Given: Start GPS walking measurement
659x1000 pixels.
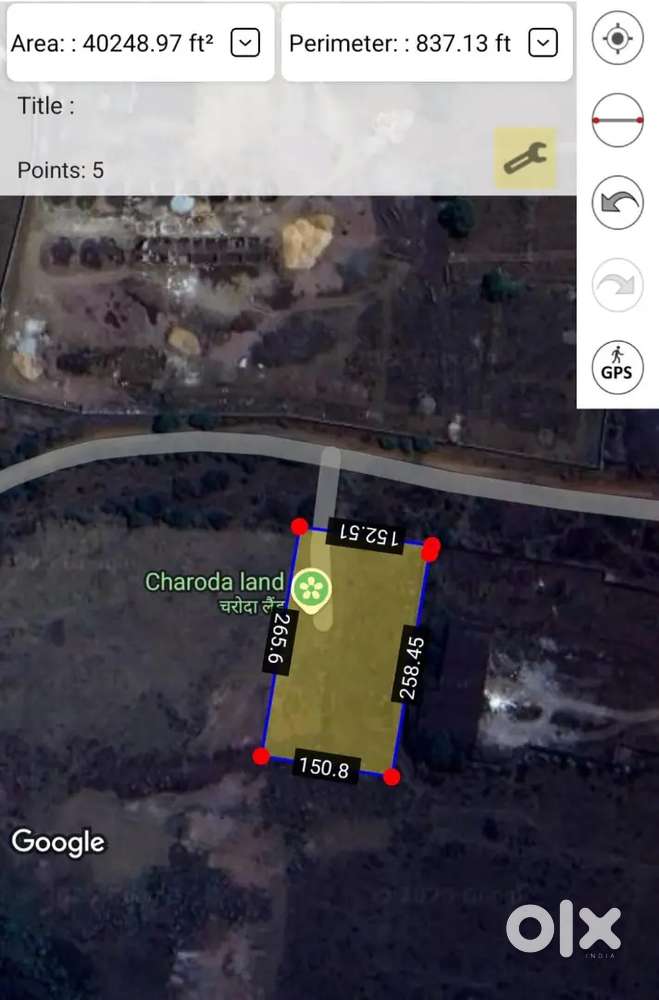Looking at the screenshot, I should 617,366.
